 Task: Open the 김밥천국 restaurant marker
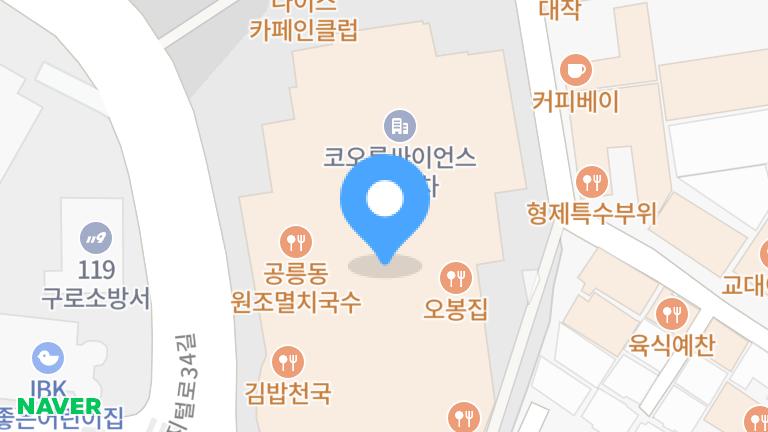tap(288, 361)
